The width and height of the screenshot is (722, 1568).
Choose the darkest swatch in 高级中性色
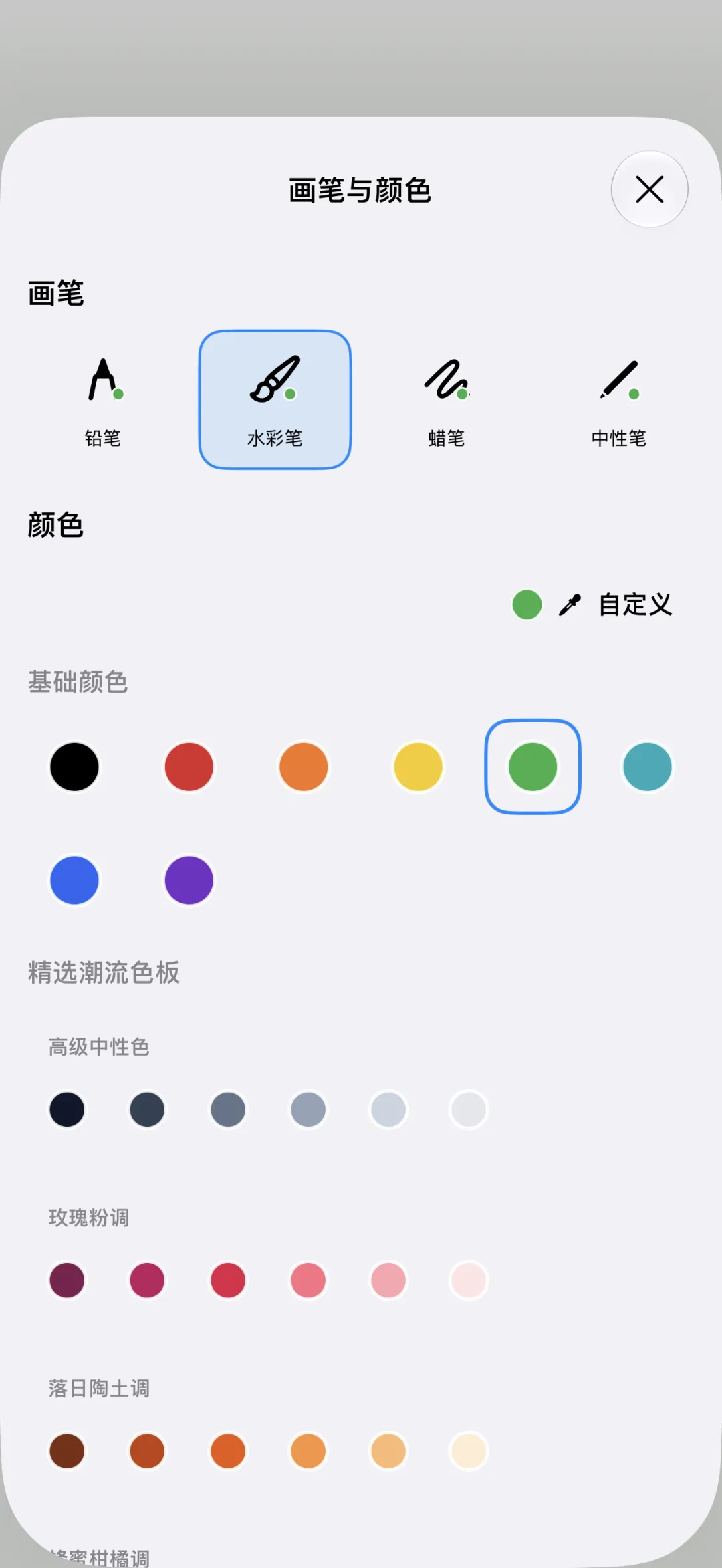(67, 1109)
